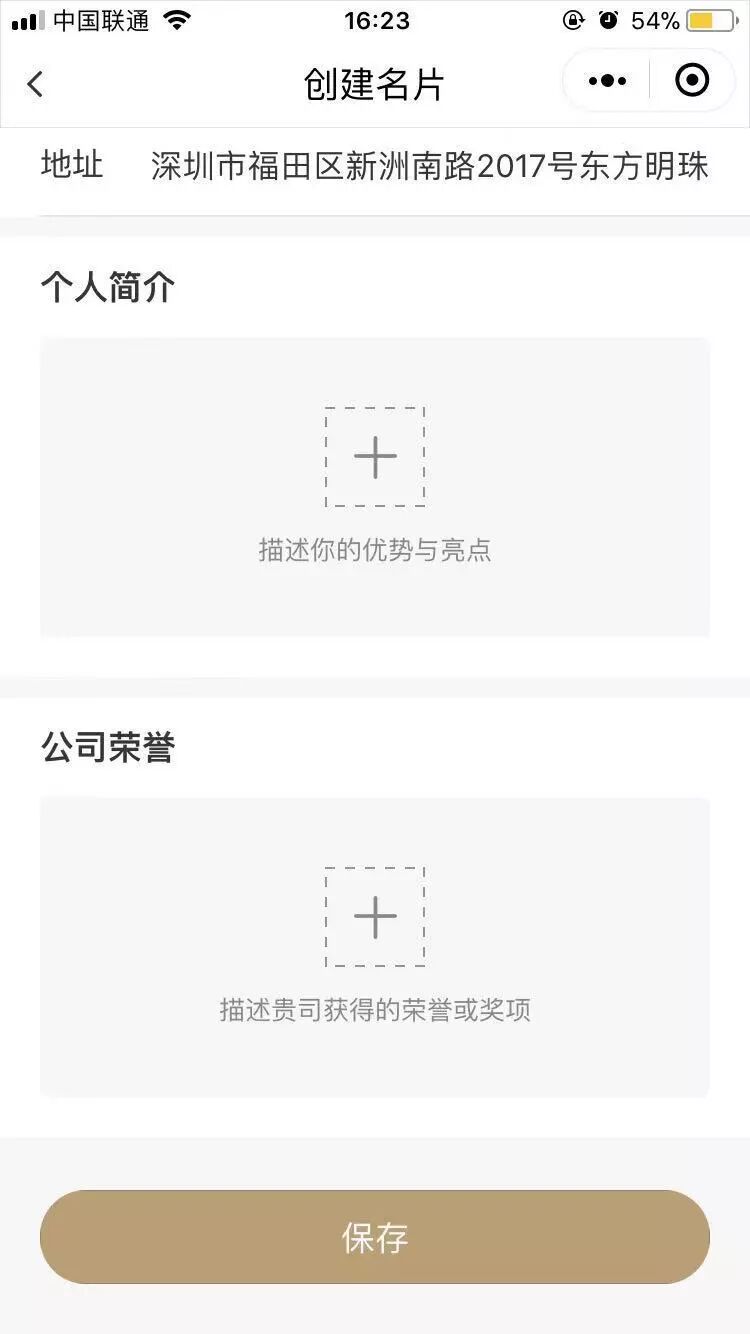Go back from 创建名片 page
This screenshot has height=1334, width=750.
(36, 84)
